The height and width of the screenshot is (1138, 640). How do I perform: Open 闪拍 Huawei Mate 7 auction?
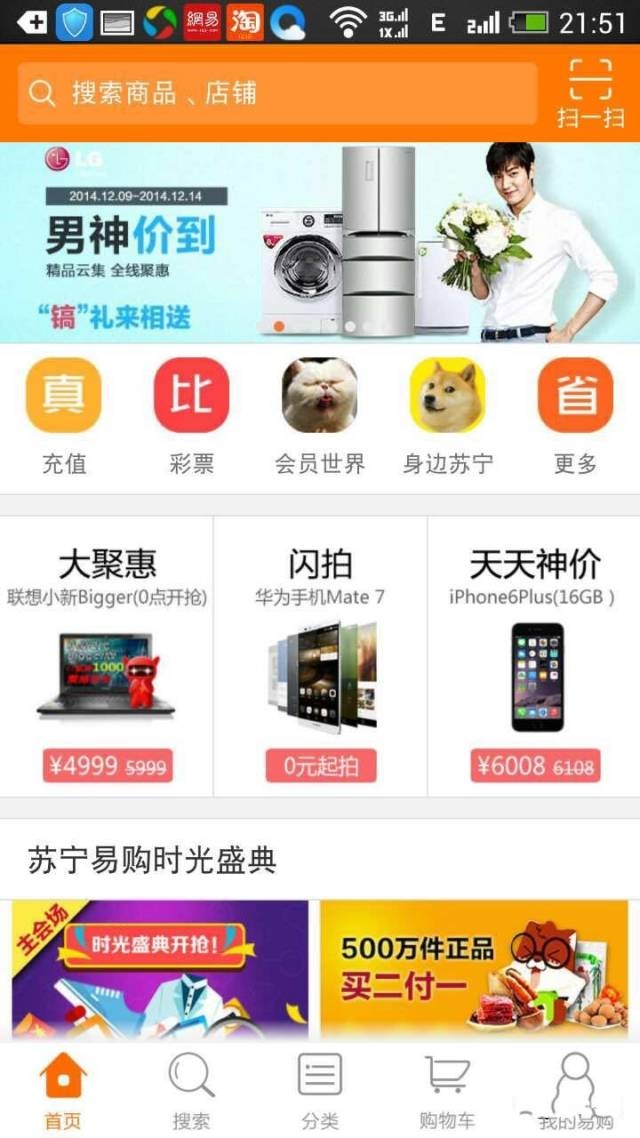pyautogui.click(x=320, y=655)
